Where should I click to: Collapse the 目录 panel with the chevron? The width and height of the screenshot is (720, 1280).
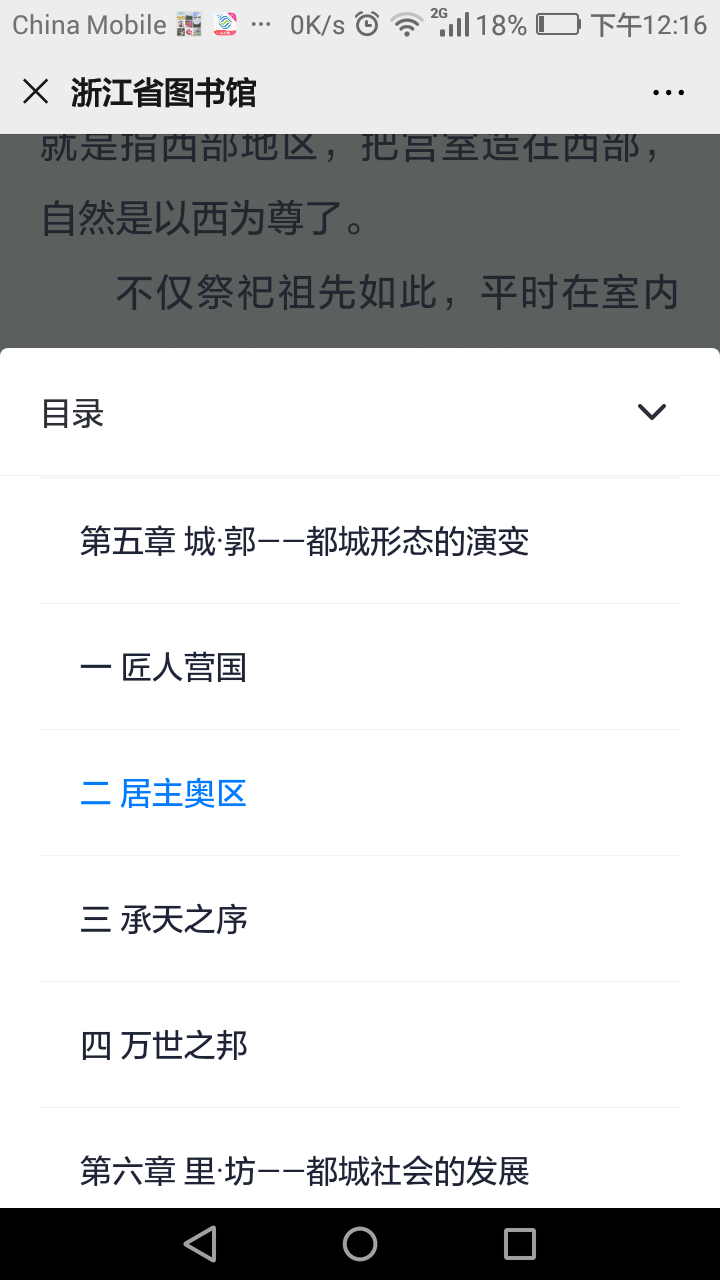[x=652, y=412]
